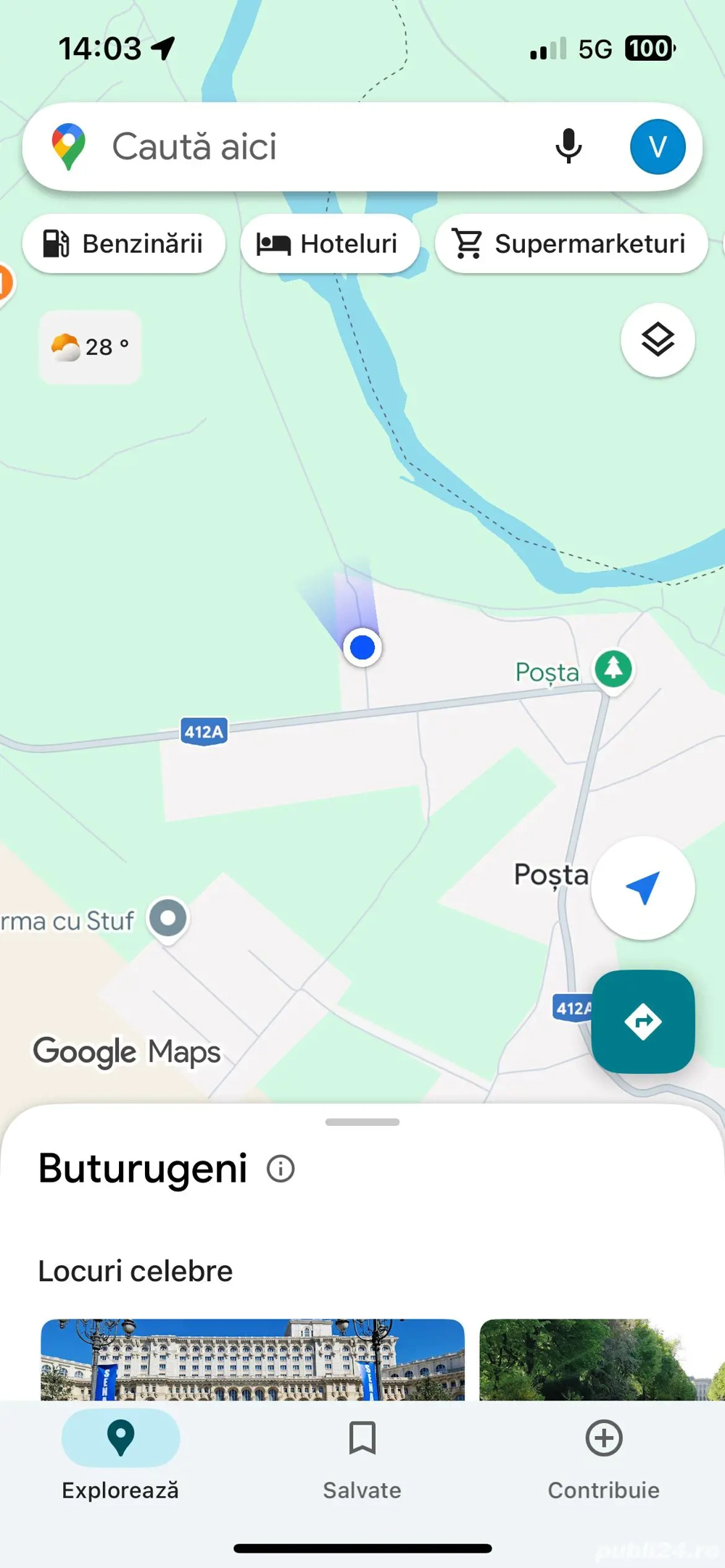Expand the Buturugeni bottom sheet

coord(143,1167)
